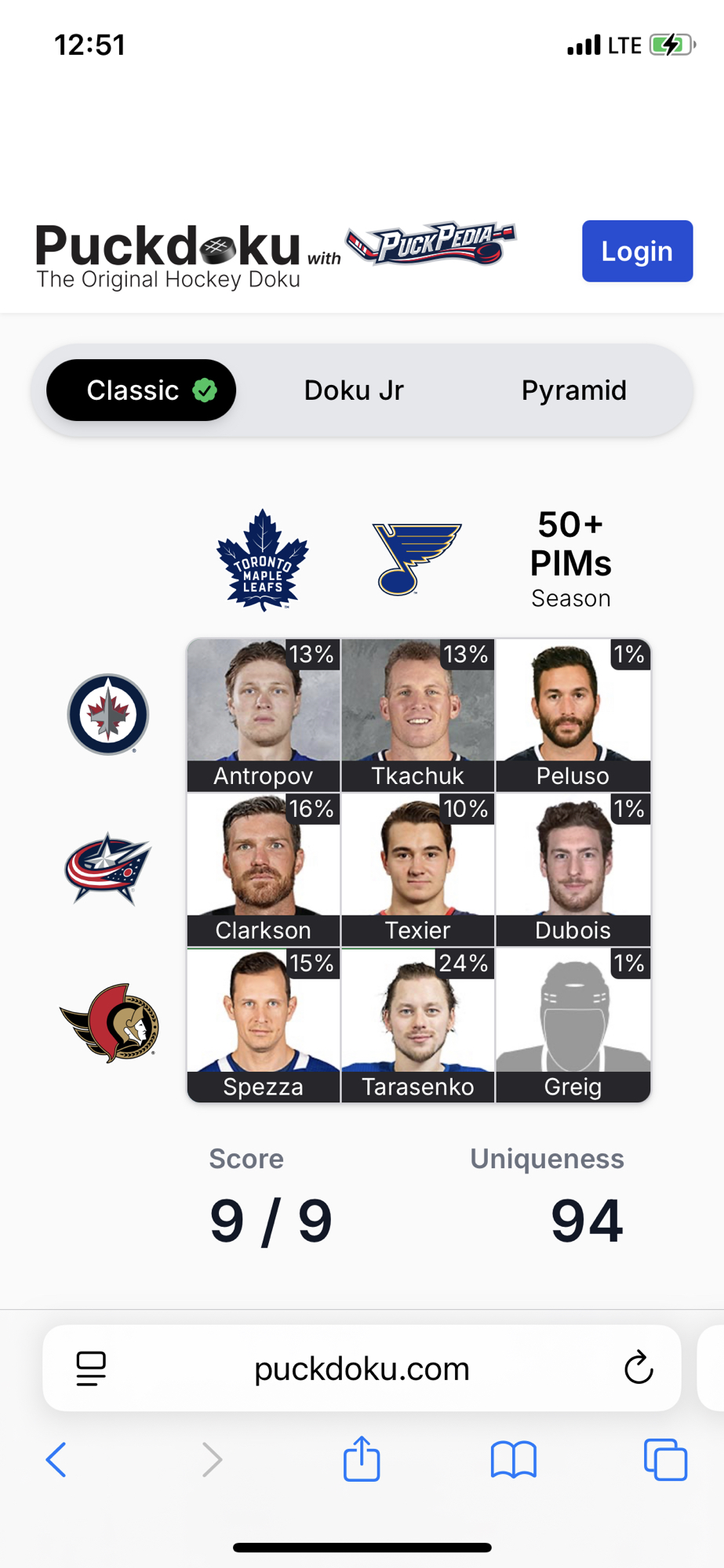Open the Texier grid cell
Image resolution: width=724 pixels, height=1568 pixels.
[418, 869]
